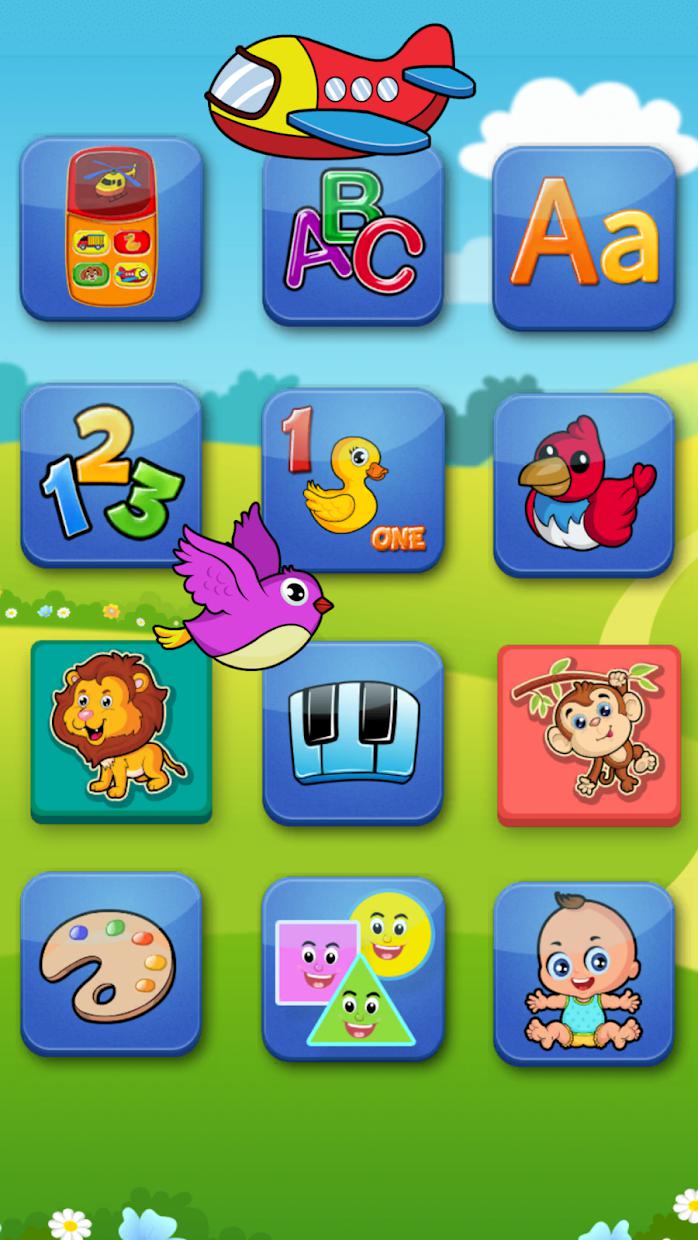This screenshot has height=1240, width=698.
Task: Open the smiling shapes tile
Action: pos(353,970)
